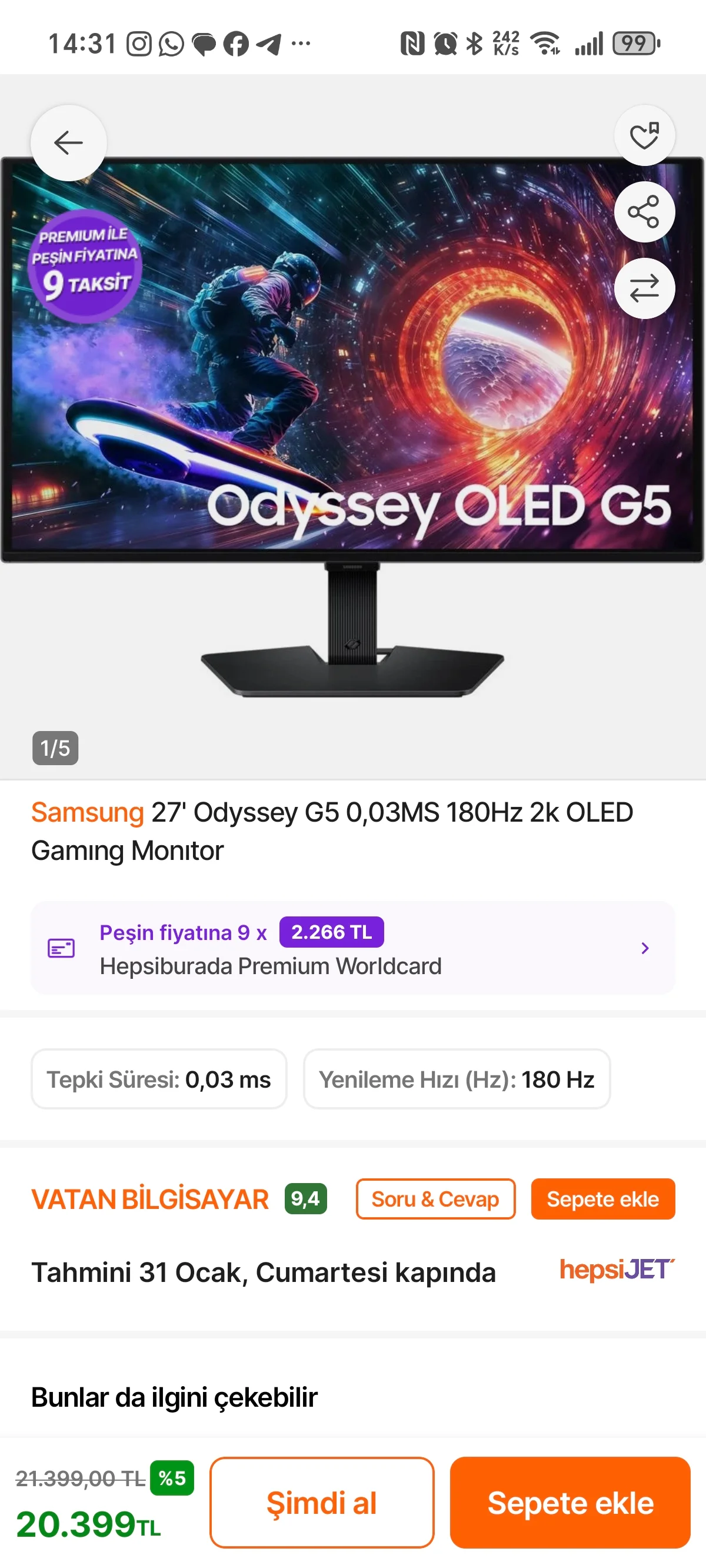Buy now with Şimdi al
This screenshot has height=1568, width=706.
(x=321, y=1502)
